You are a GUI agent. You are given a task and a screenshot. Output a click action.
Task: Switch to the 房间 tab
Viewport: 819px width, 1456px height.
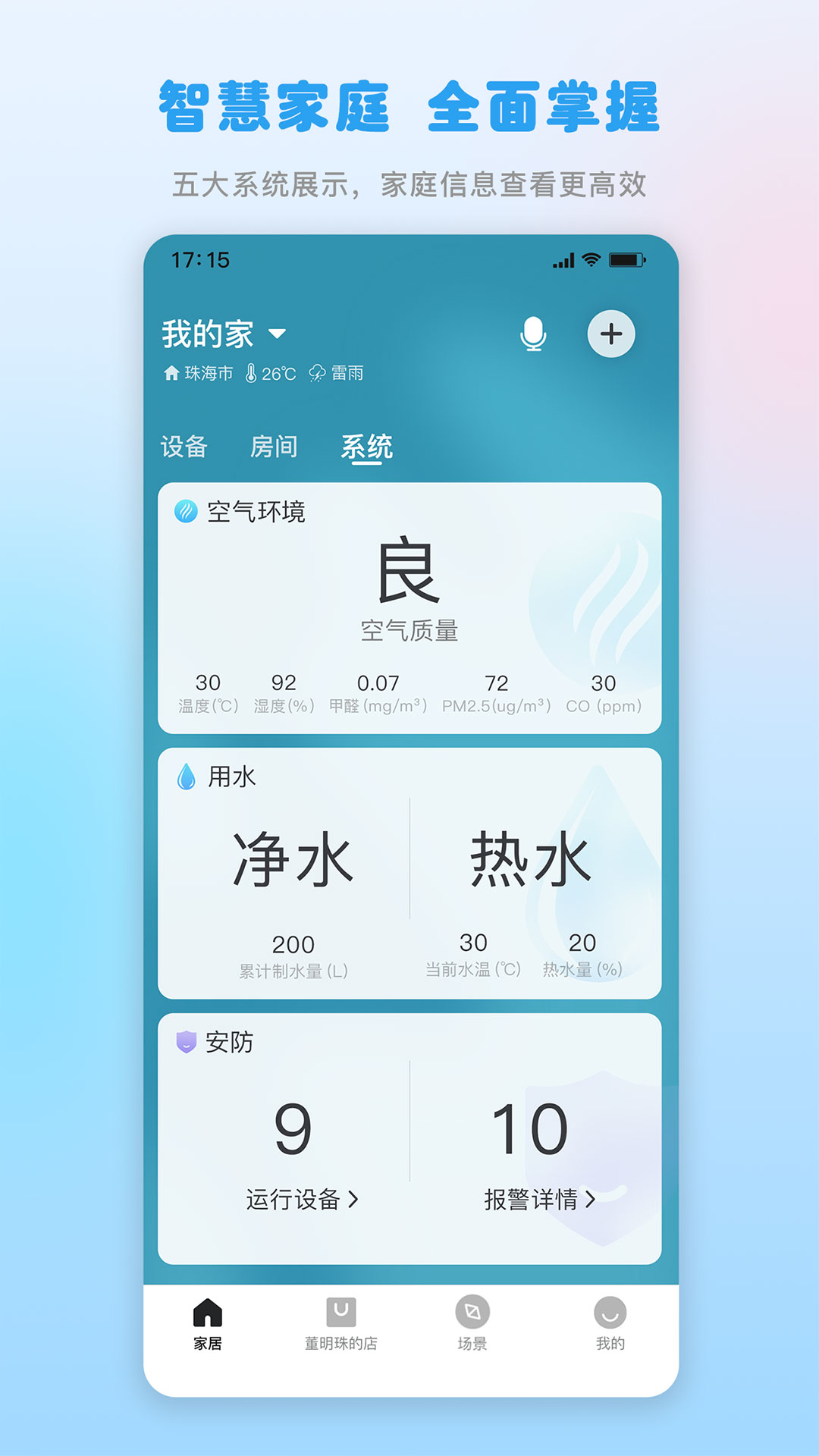point(277,447)
